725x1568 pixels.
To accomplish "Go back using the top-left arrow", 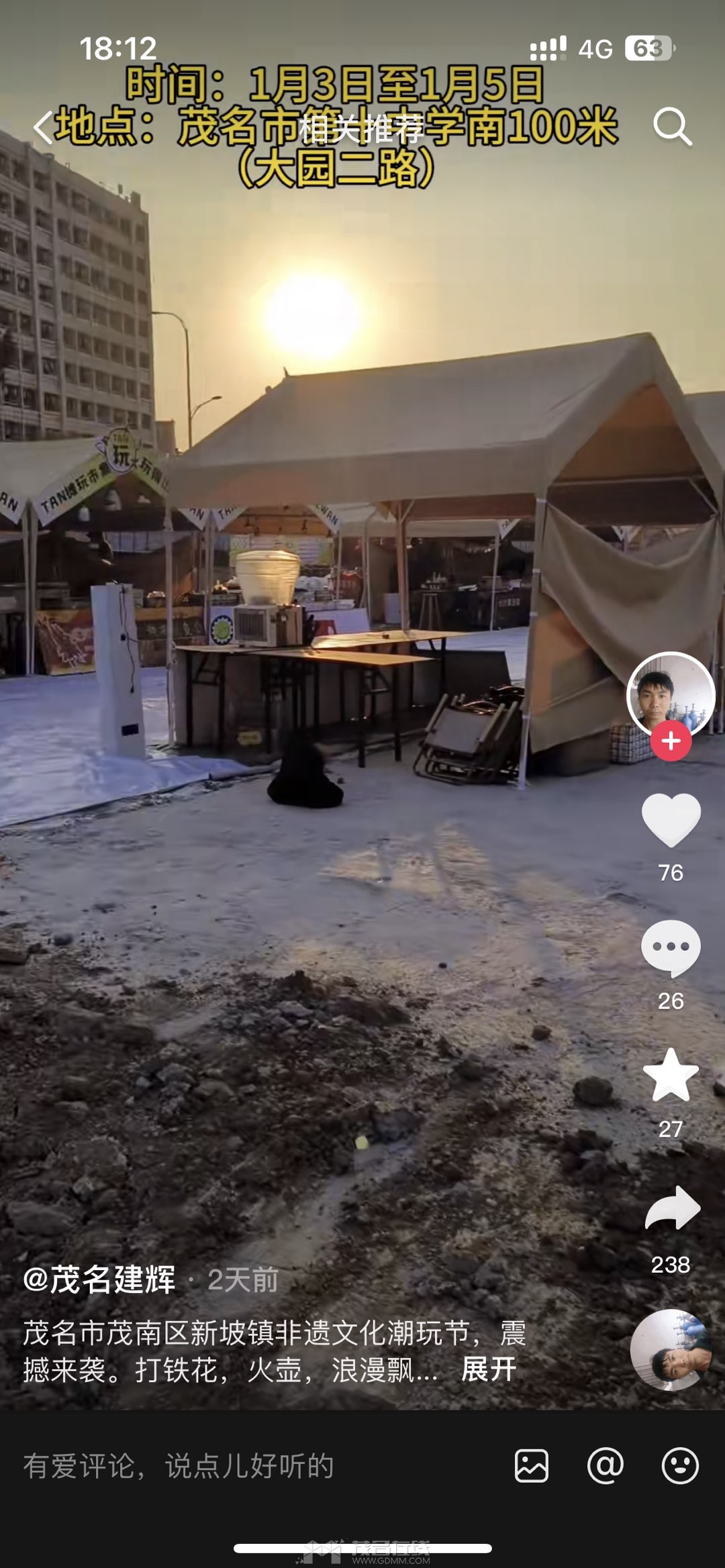I will [x=42, y=127].
